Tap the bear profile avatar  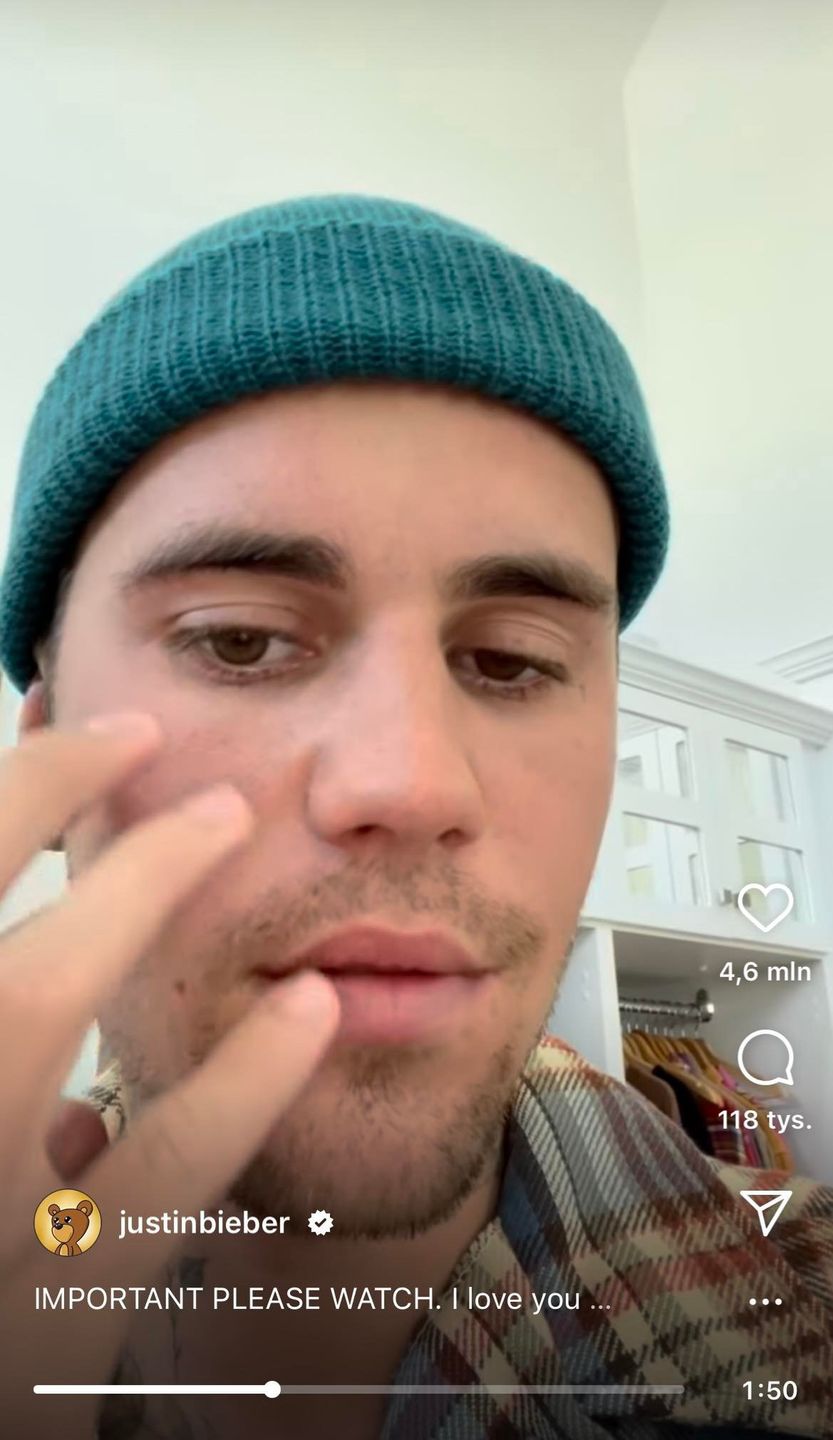(x=67, y=1222)
